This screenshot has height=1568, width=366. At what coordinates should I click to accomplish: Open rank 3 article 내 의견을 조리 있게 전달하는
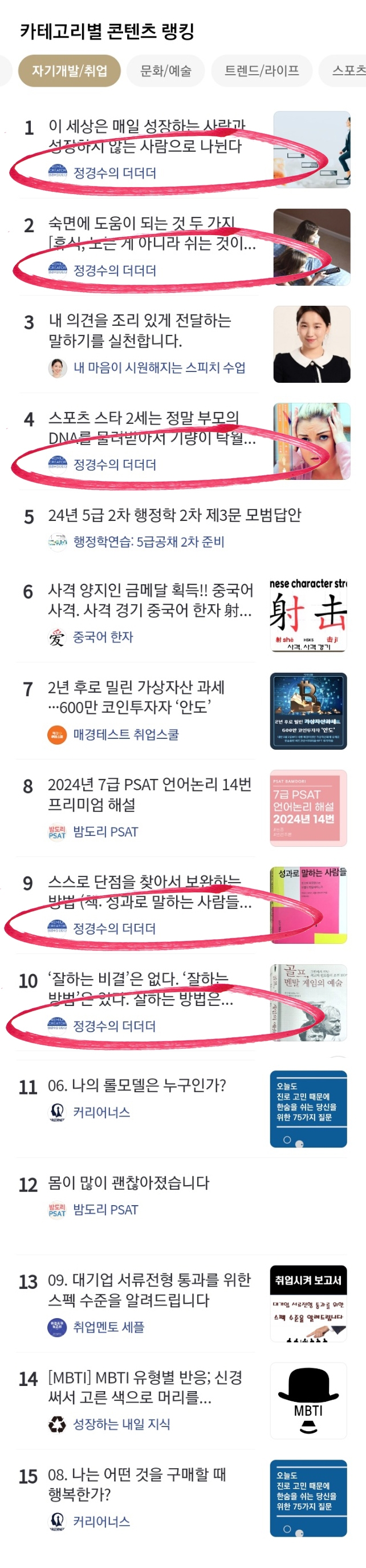(x=140, y=330)
